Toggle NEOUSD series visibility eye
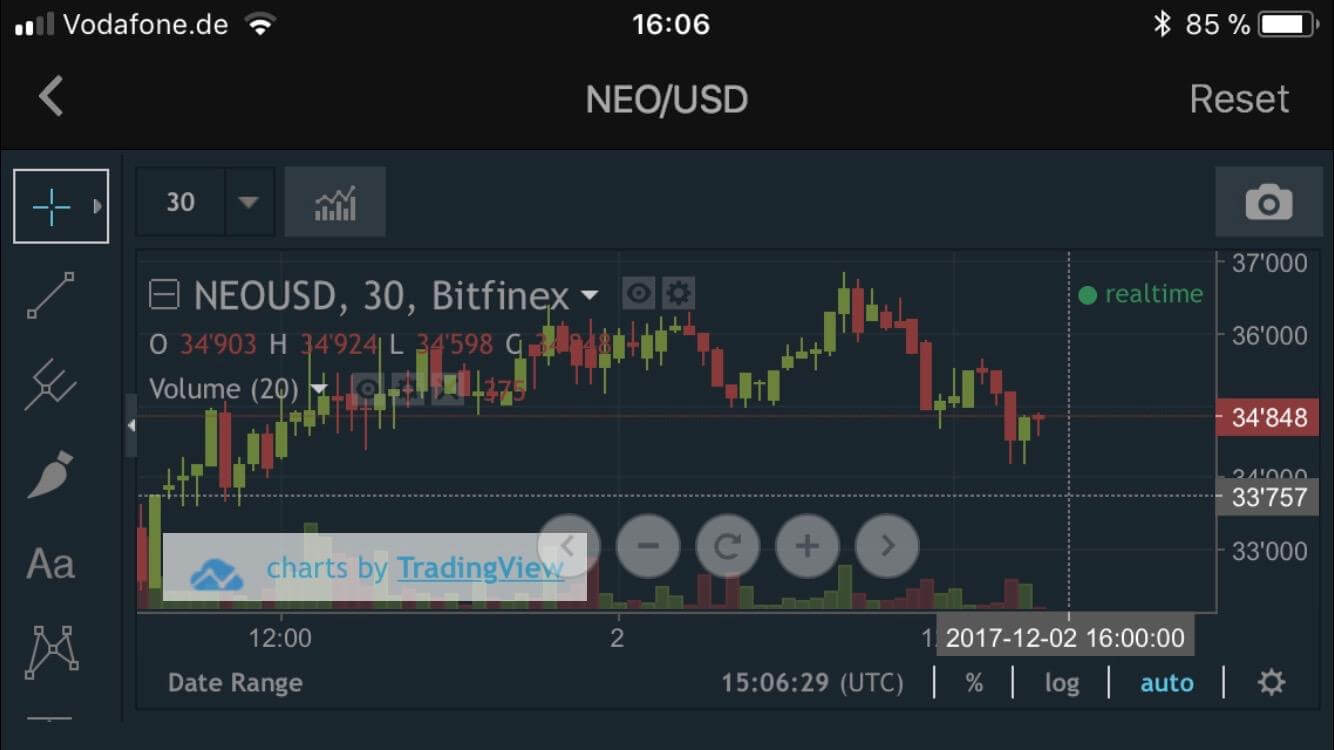1334x750 pixels. (x=638, y=294)
